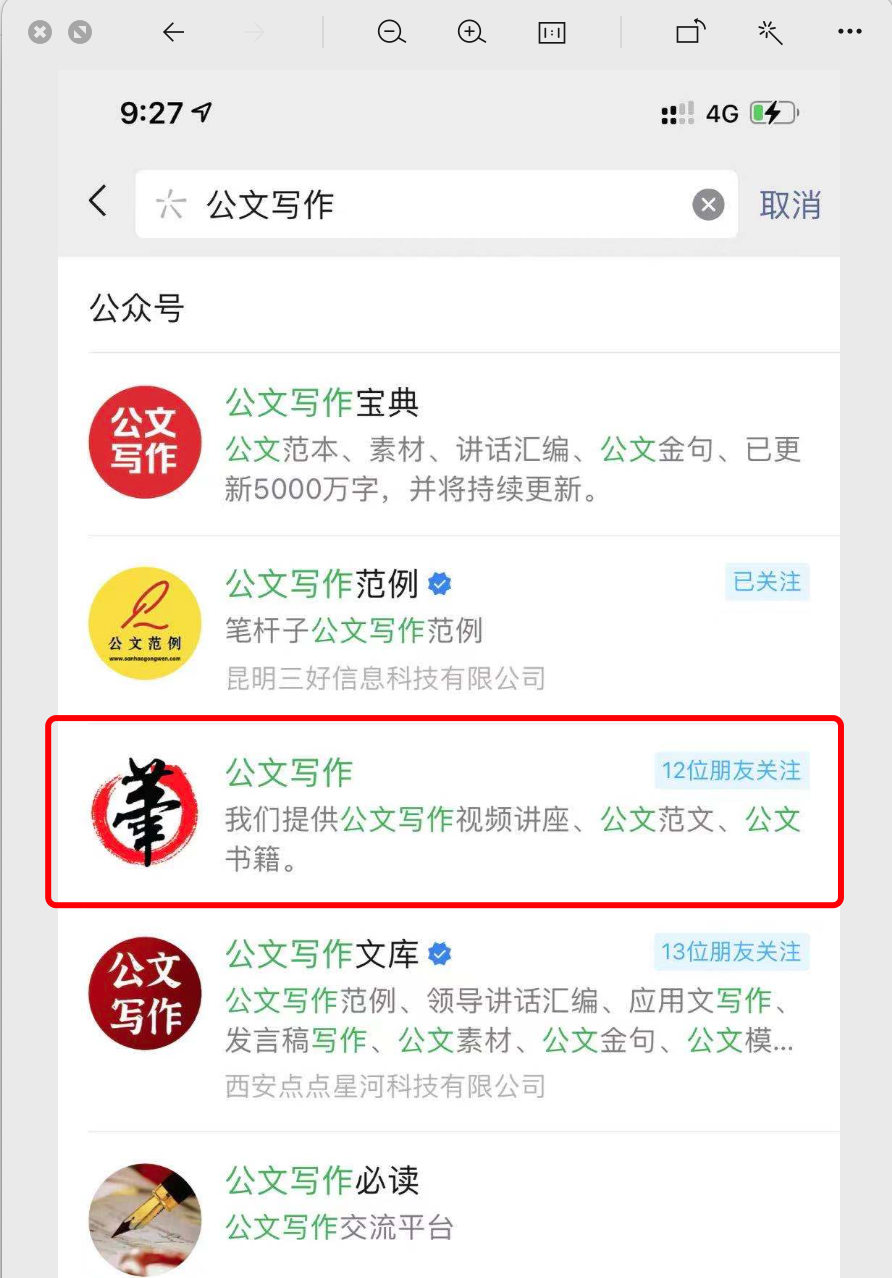Zoom out the image viewer
892x1278 pixels.
pos(391,32)
